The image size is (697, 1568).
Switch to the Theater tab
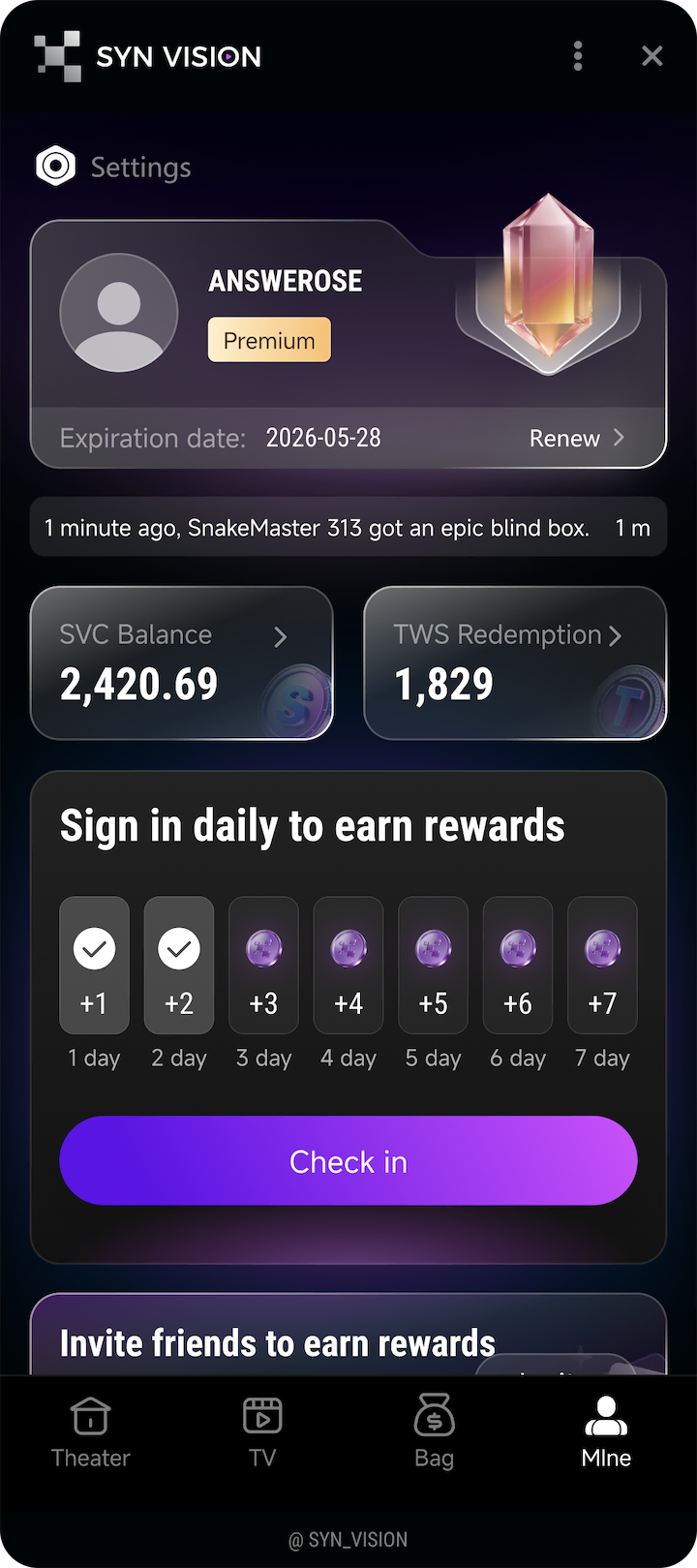[90, 1433]
